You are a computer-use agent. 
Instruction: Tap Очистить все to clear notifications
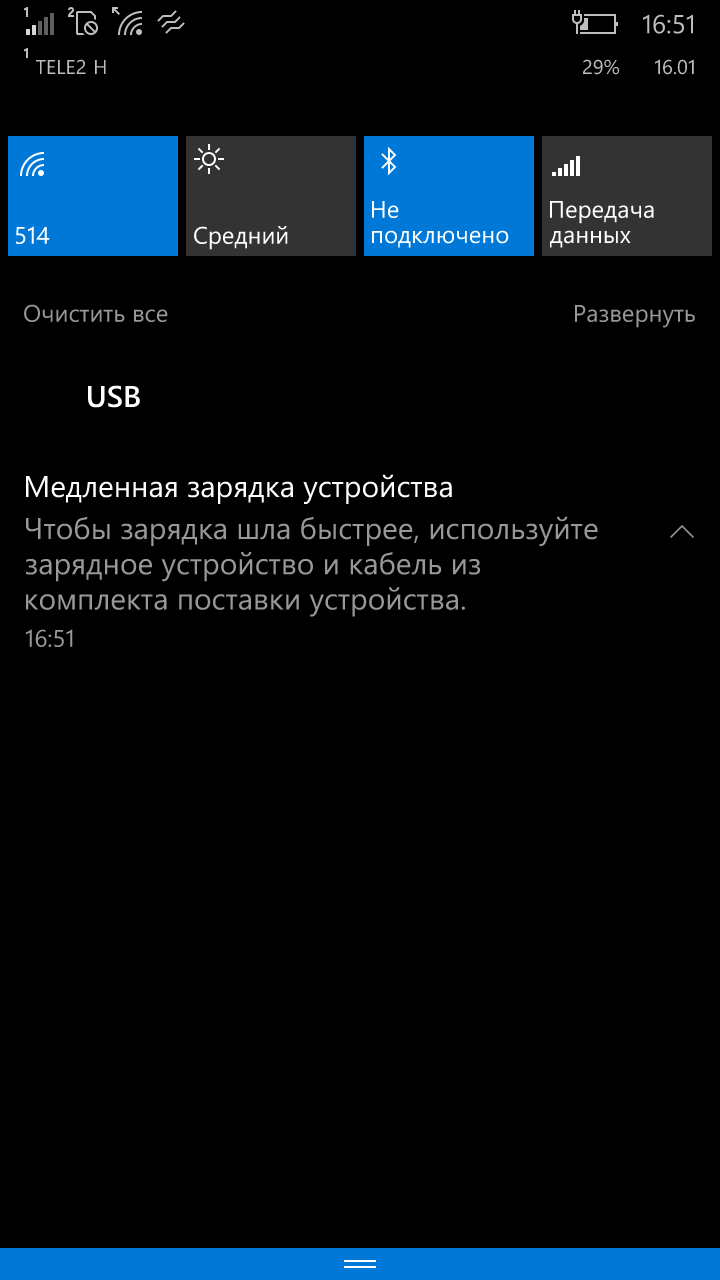point(96,314)
